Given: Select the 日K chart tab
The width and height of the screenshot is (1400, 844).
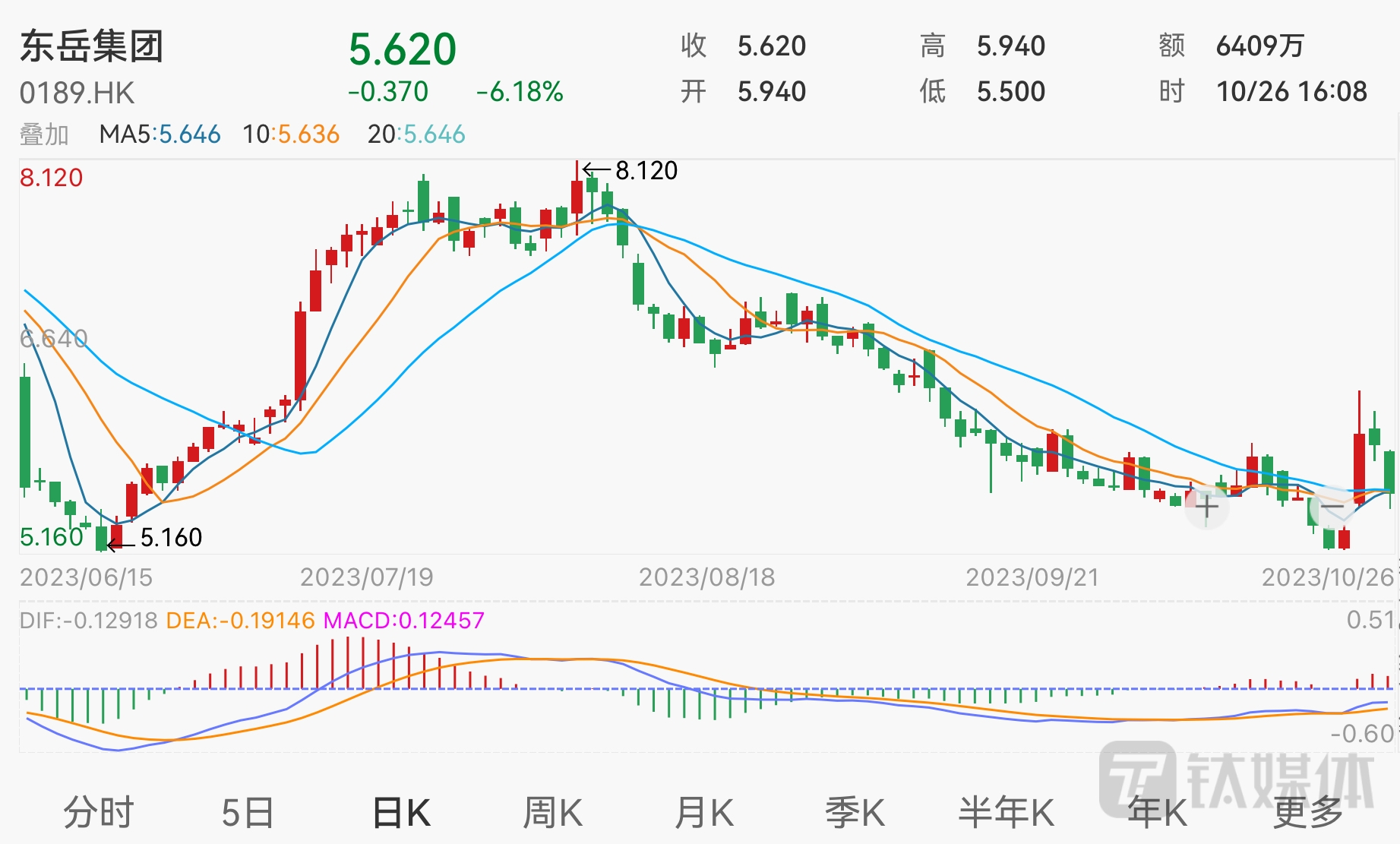Looking at the screenshot, I should 401,812.
